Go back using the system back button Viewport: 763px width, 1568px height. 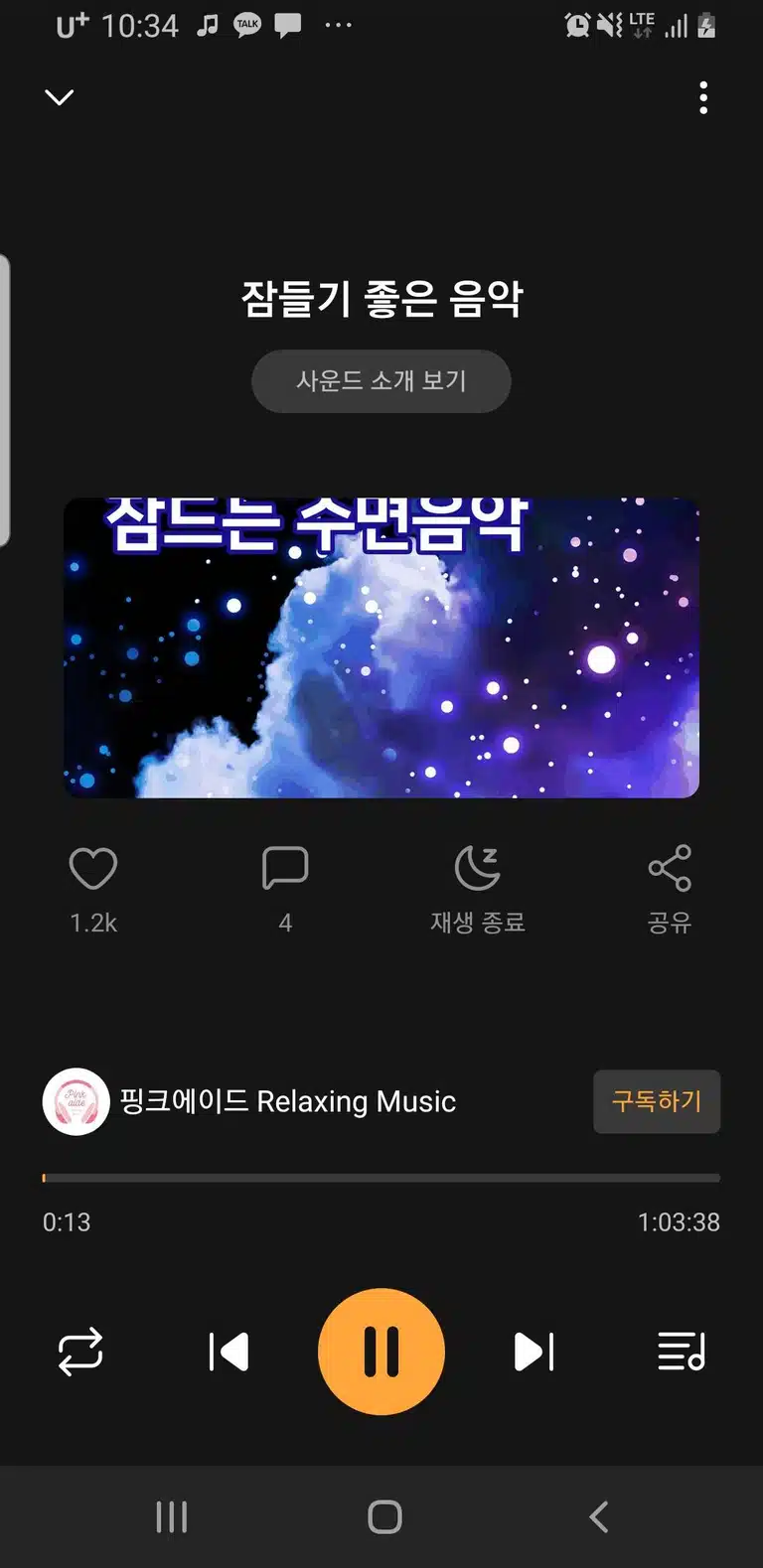point(598,1516)
